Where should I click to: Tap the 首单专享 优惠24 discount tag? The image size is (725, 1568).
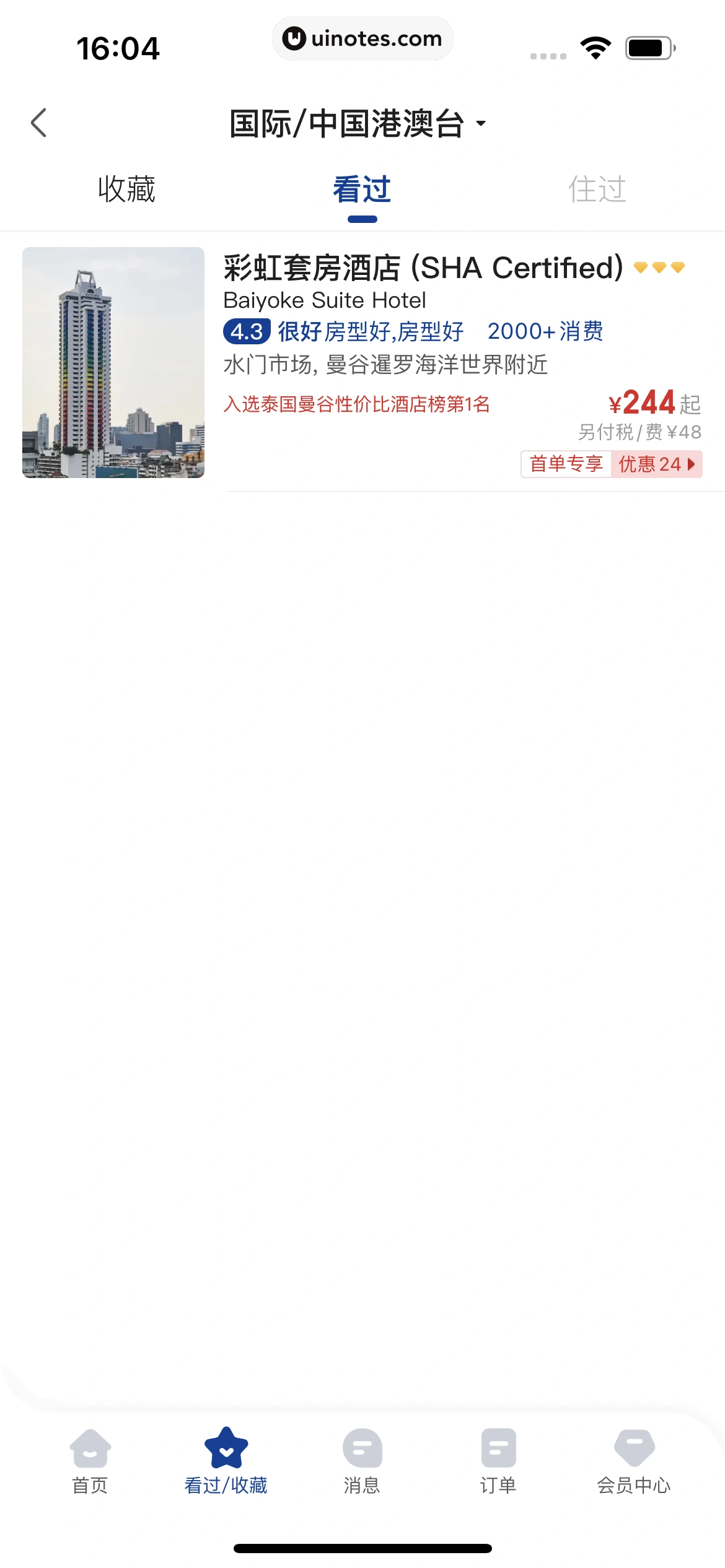tap(611, 464)
